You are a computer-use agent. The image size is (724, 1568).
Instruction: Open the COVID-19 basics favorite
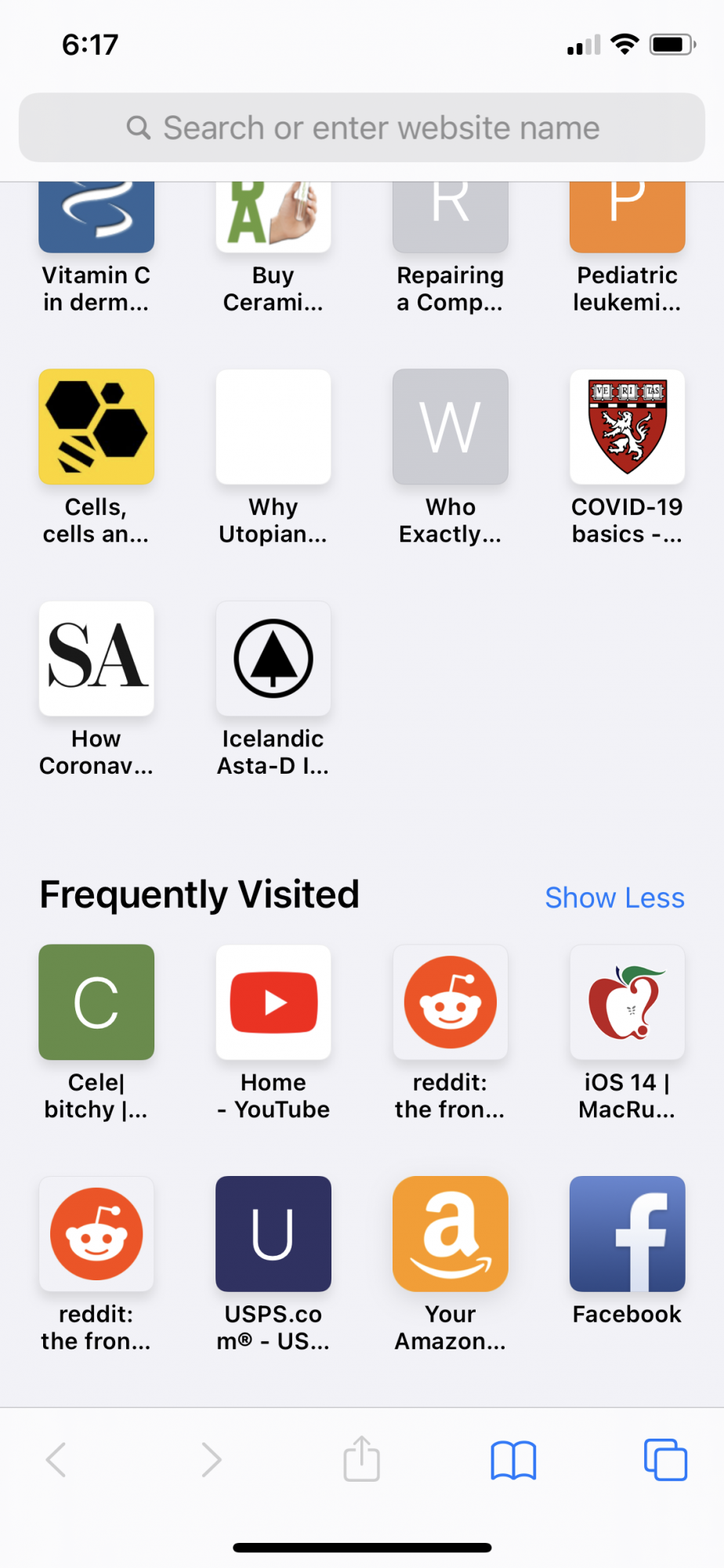point(627,427)
